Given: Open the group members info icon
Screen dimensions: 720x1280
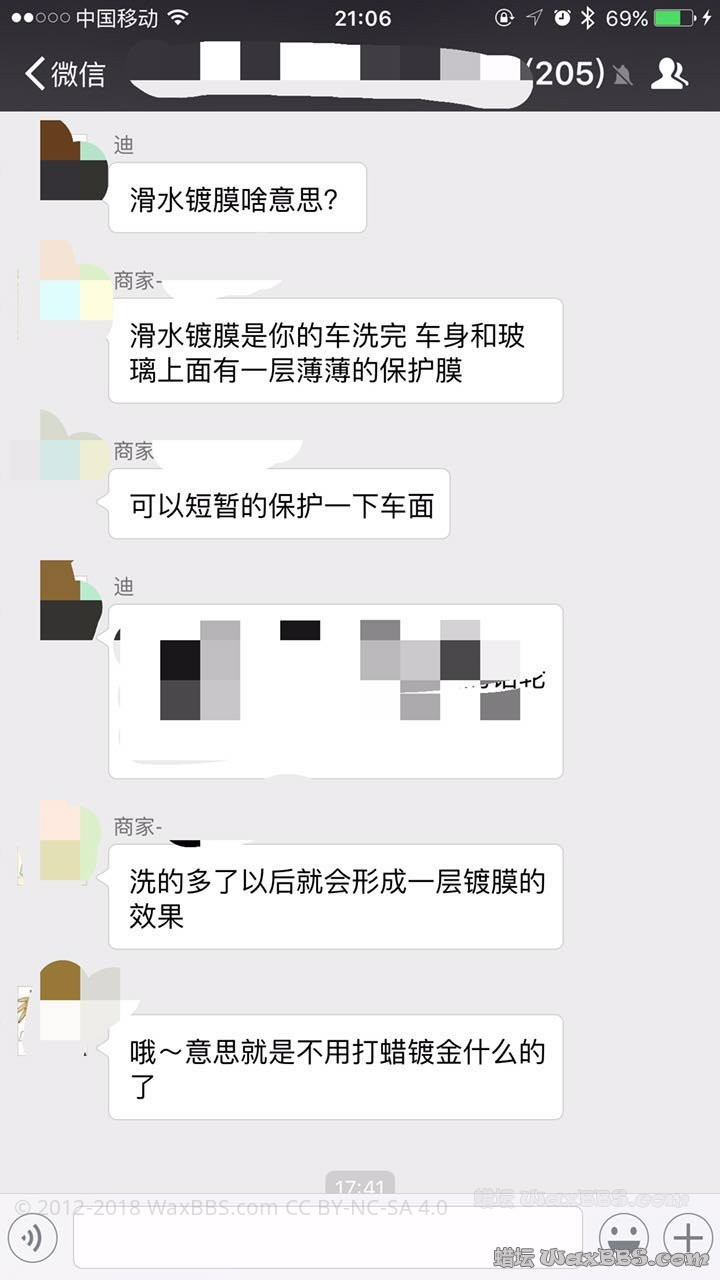Looking at the screenshot, I should point(669,73).
